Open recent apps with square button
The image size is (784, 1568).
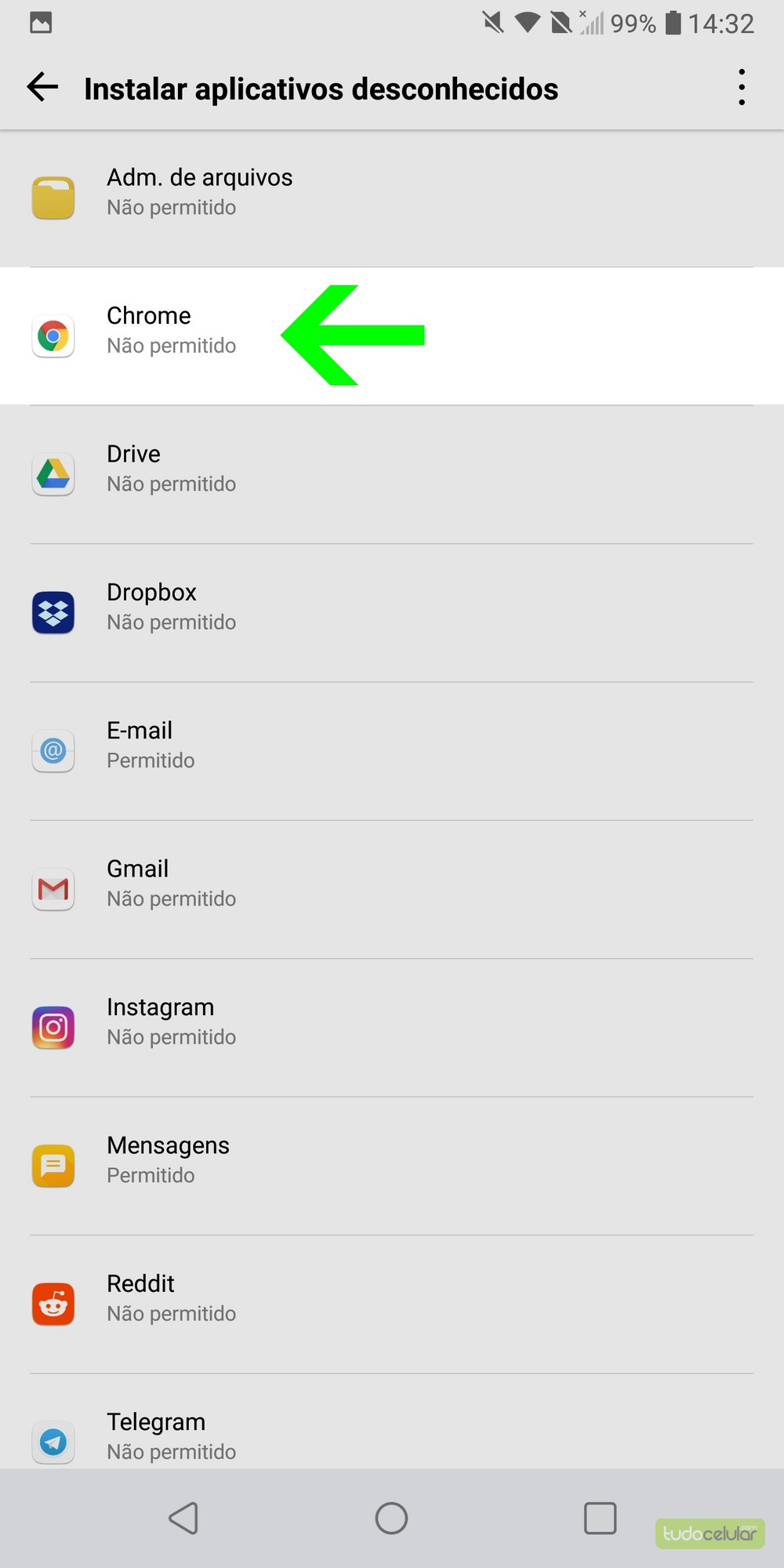coord(600,1518)
